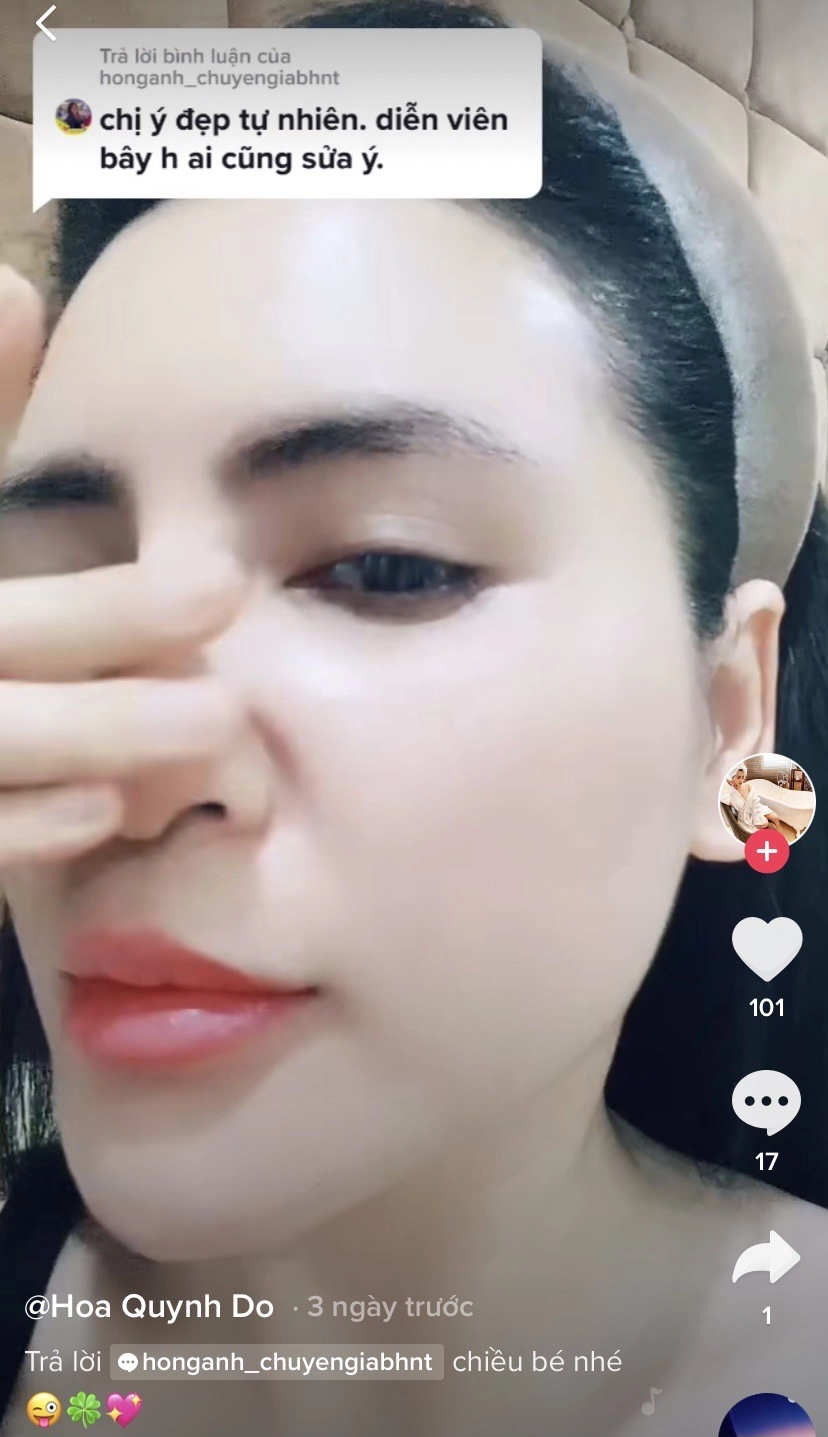Share this video via arrow icon
This screenshot has width=828, height=1437.
click(x=766, y=1259)
